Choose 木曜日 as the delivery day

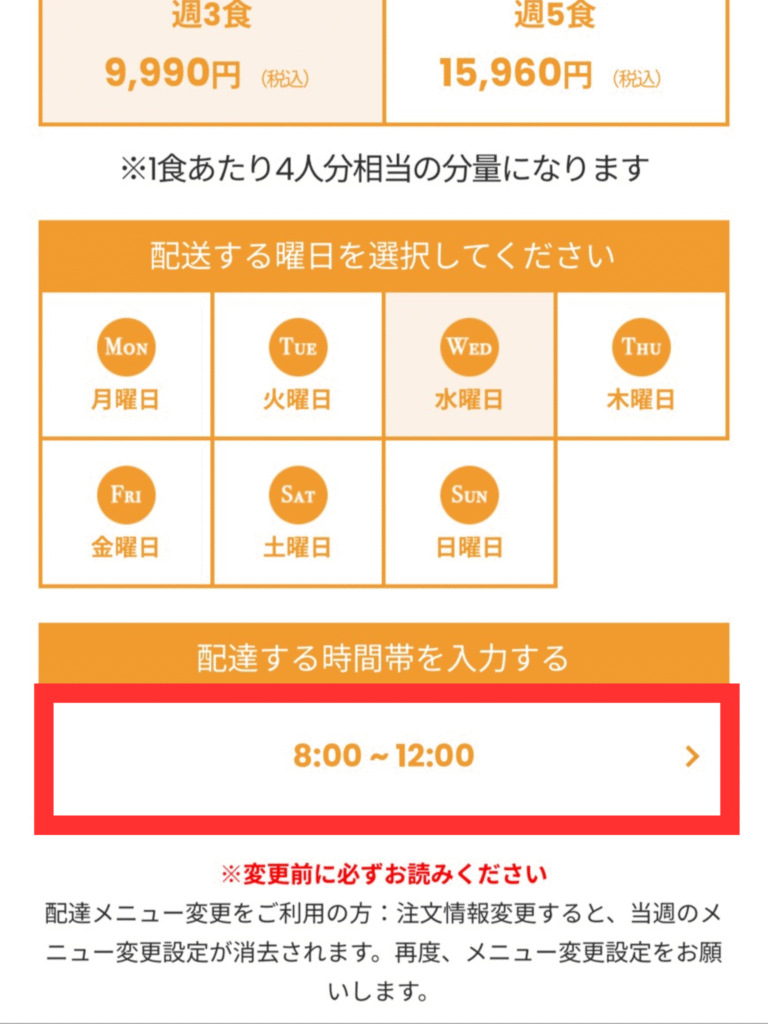tap(641, 365)
